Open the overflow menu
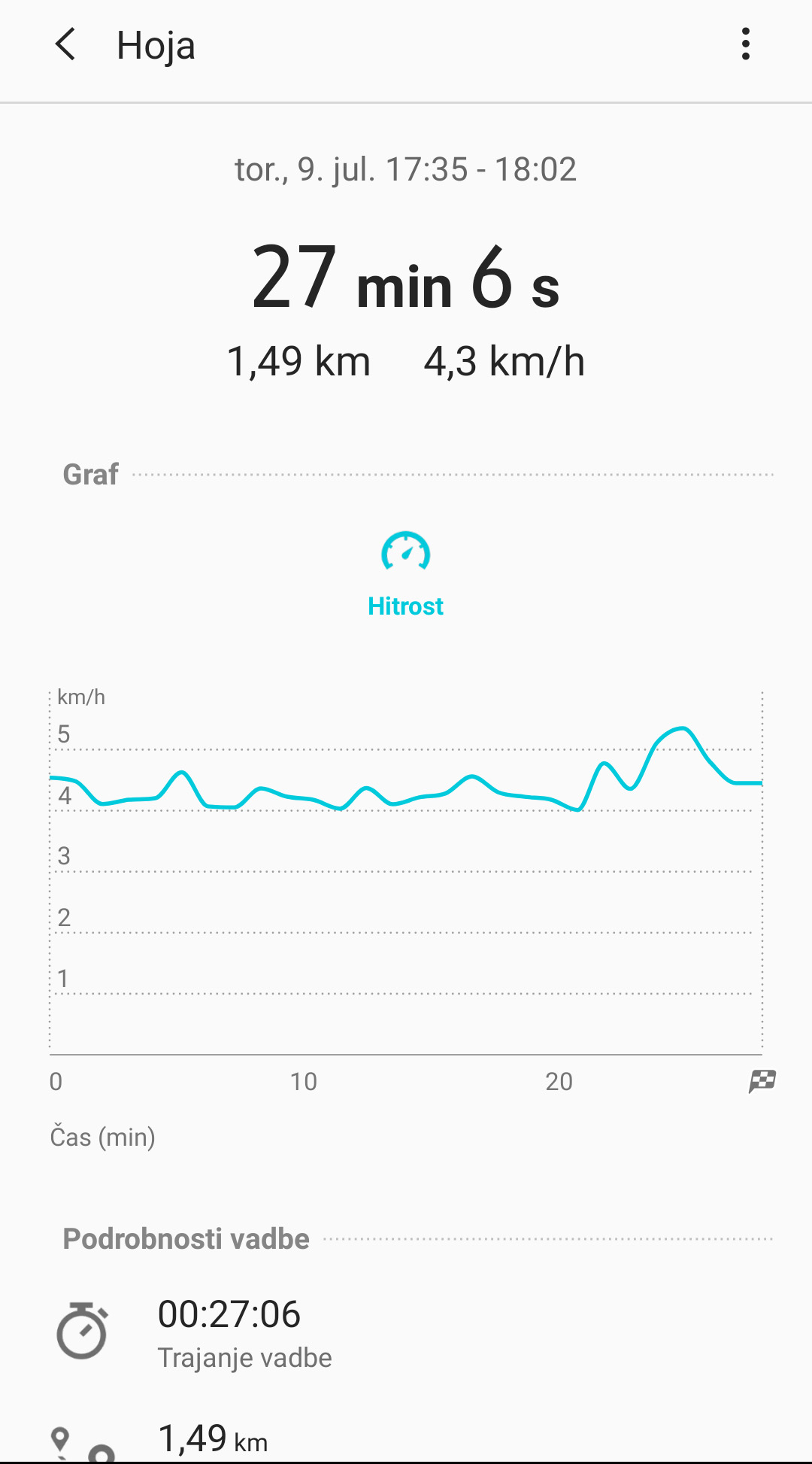 [x=745, y=44]
